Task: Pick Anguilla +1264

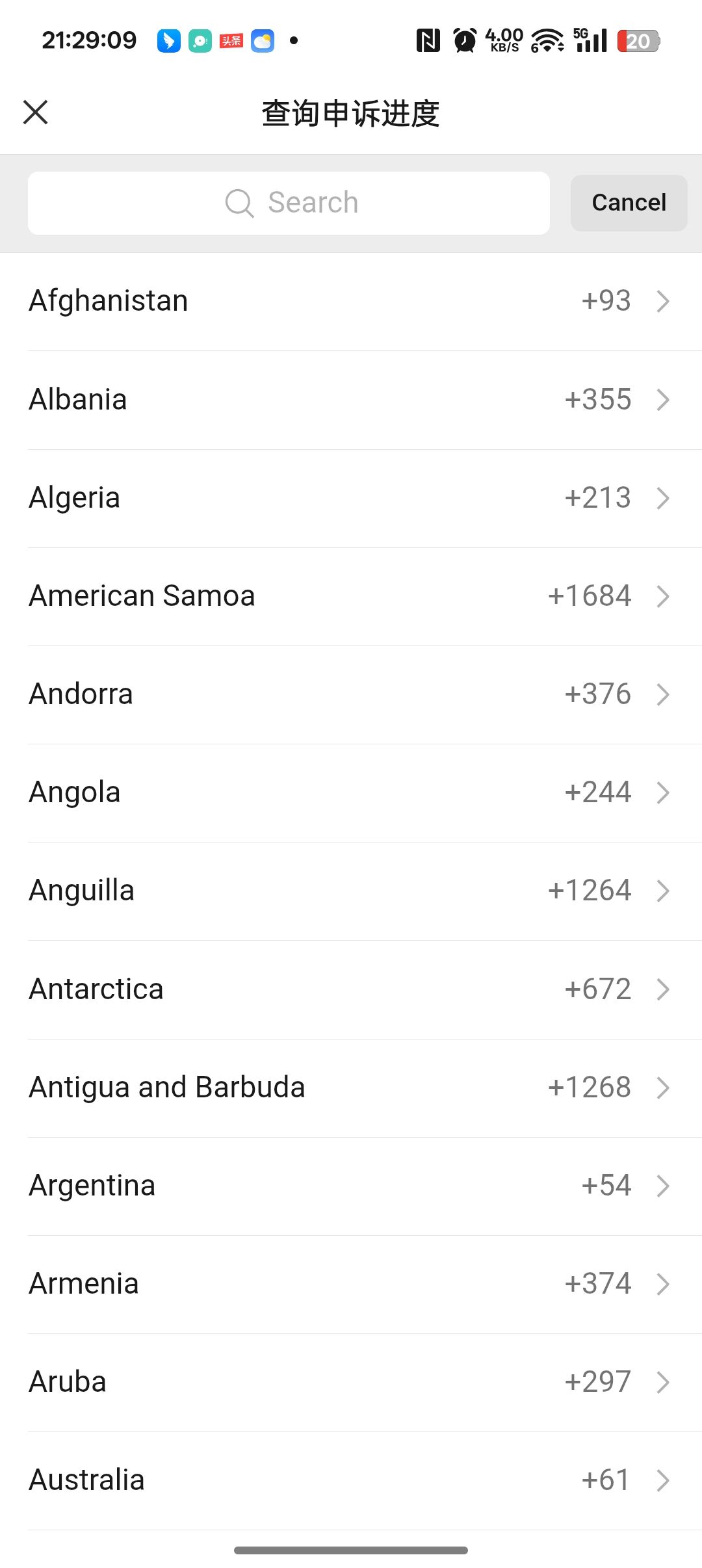Action: (351, 891)
